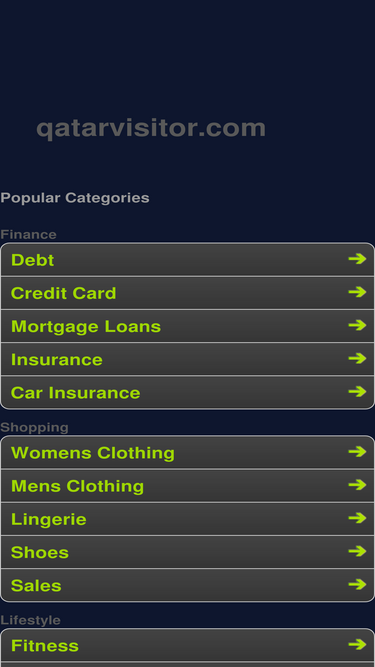Image resolution: width=375 pixels, height=667 pixels.
Task: Open the Mens Clothing category
Action: coord(188,486)
